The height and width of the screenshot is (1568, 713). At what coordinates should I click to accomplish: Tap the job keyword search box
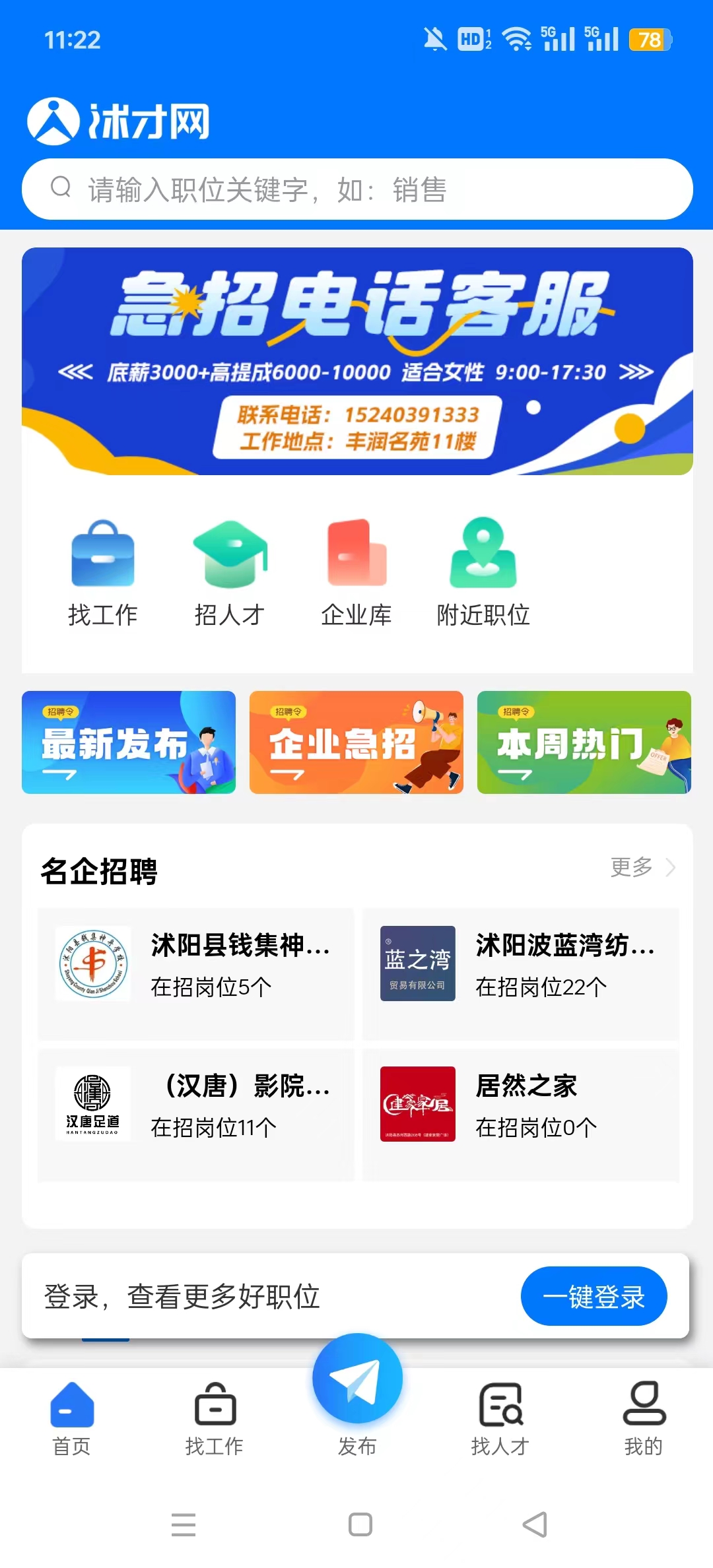[x=356, y=189]
